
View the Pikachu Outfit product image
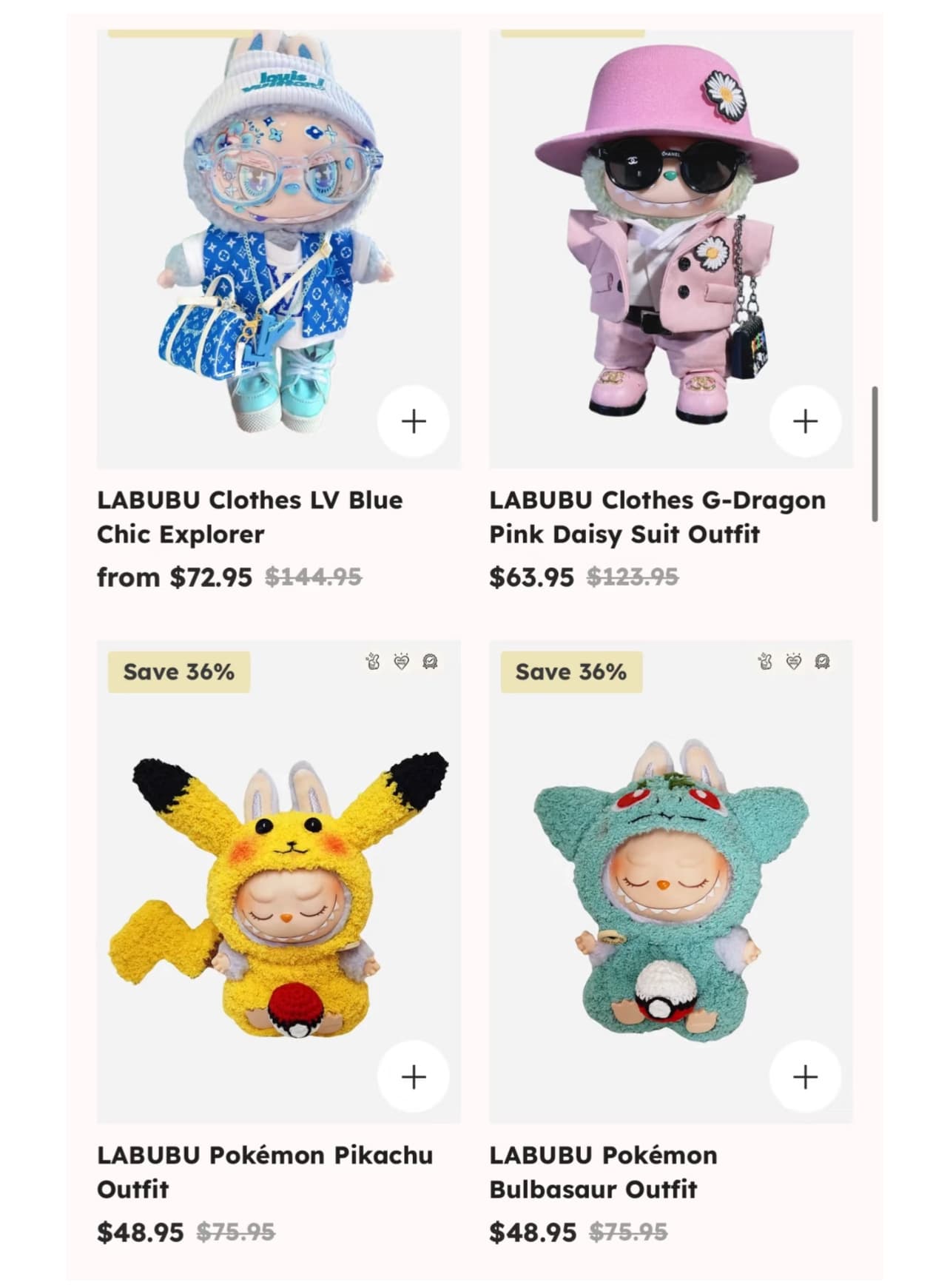pos(277,888)
